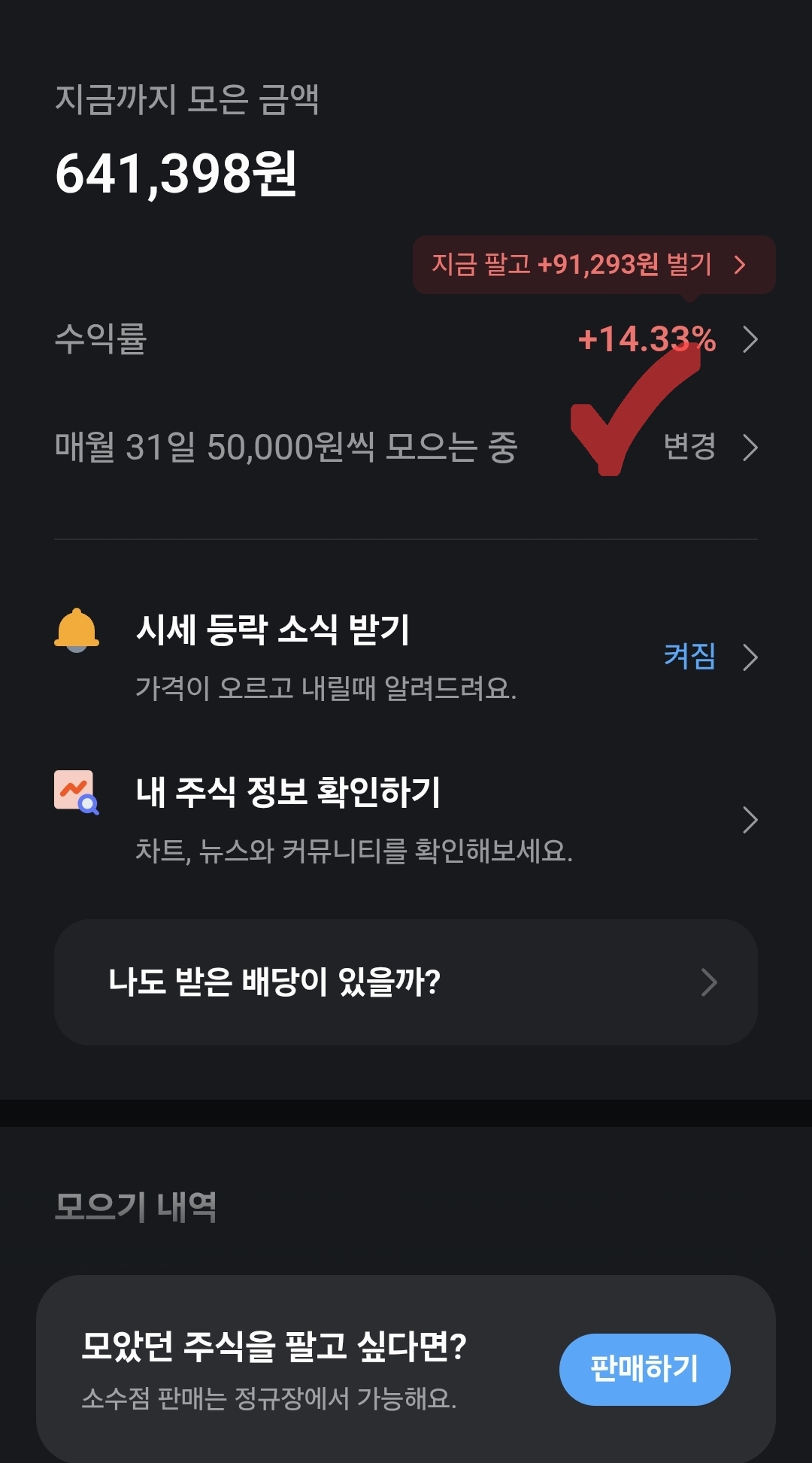Click the arrow on the 지금 팔고 banner

click(741, 265)
